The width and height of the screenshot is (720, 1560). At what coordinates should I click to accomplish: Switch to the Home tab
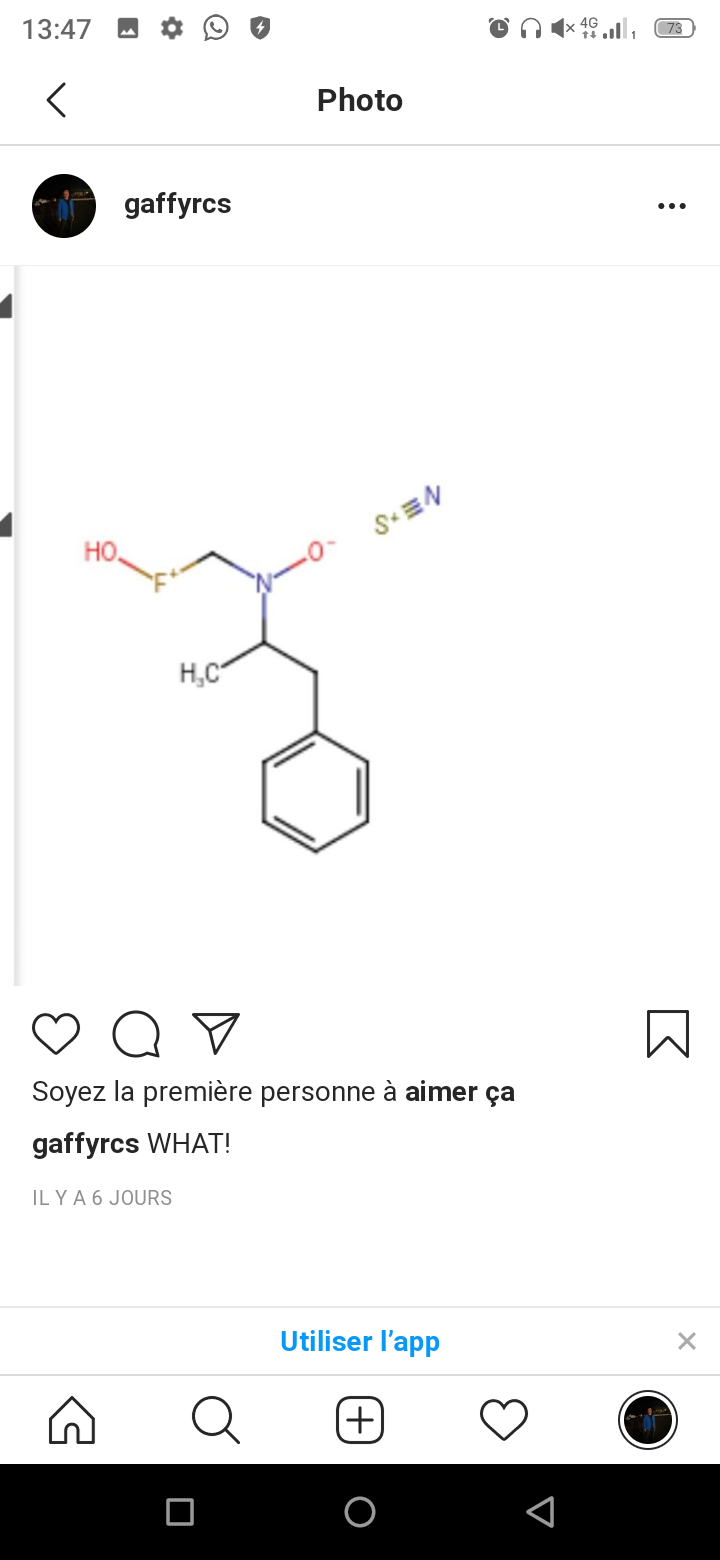[72, 1420]
